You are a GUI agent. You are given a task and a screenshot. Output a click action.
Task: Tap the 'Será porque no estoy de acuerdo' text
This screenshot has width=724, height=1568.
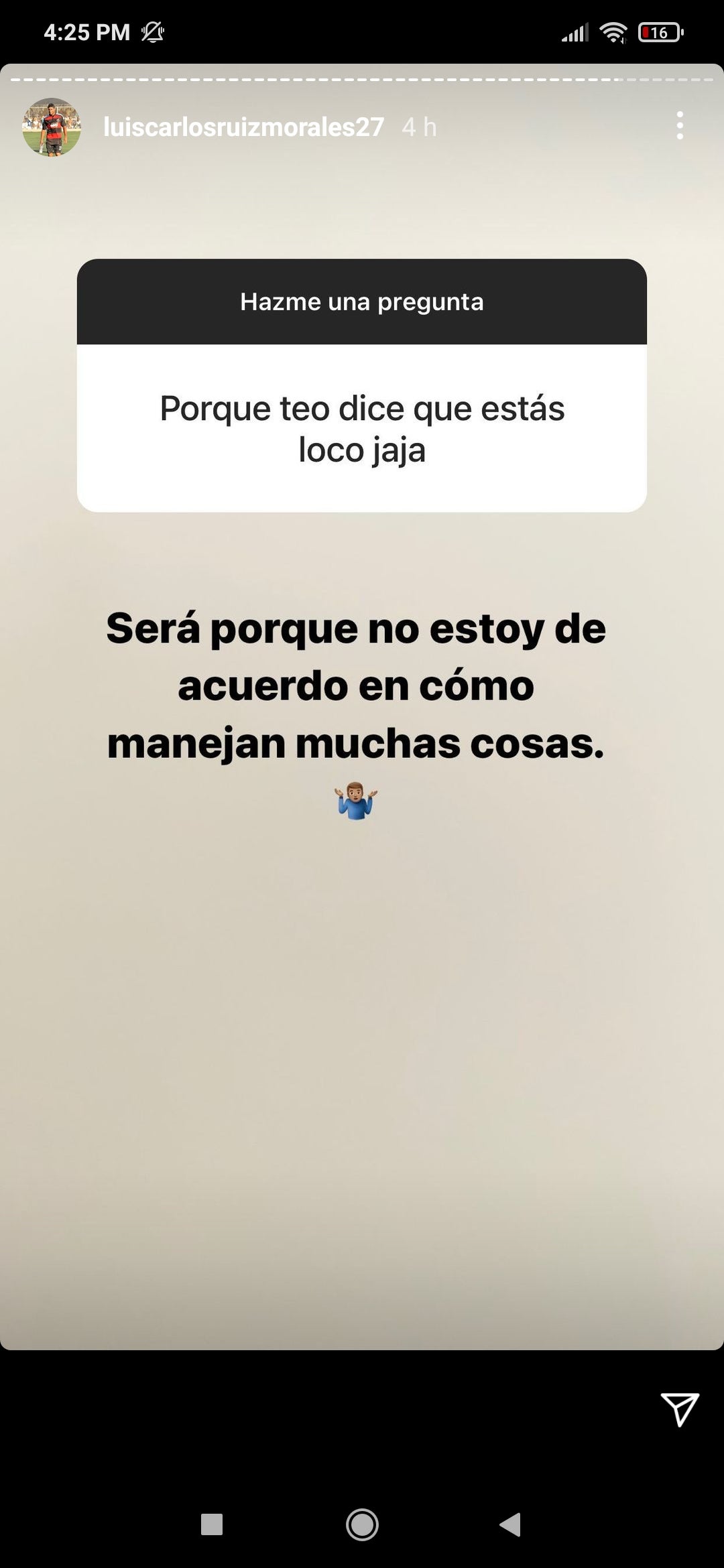[355, 683]
